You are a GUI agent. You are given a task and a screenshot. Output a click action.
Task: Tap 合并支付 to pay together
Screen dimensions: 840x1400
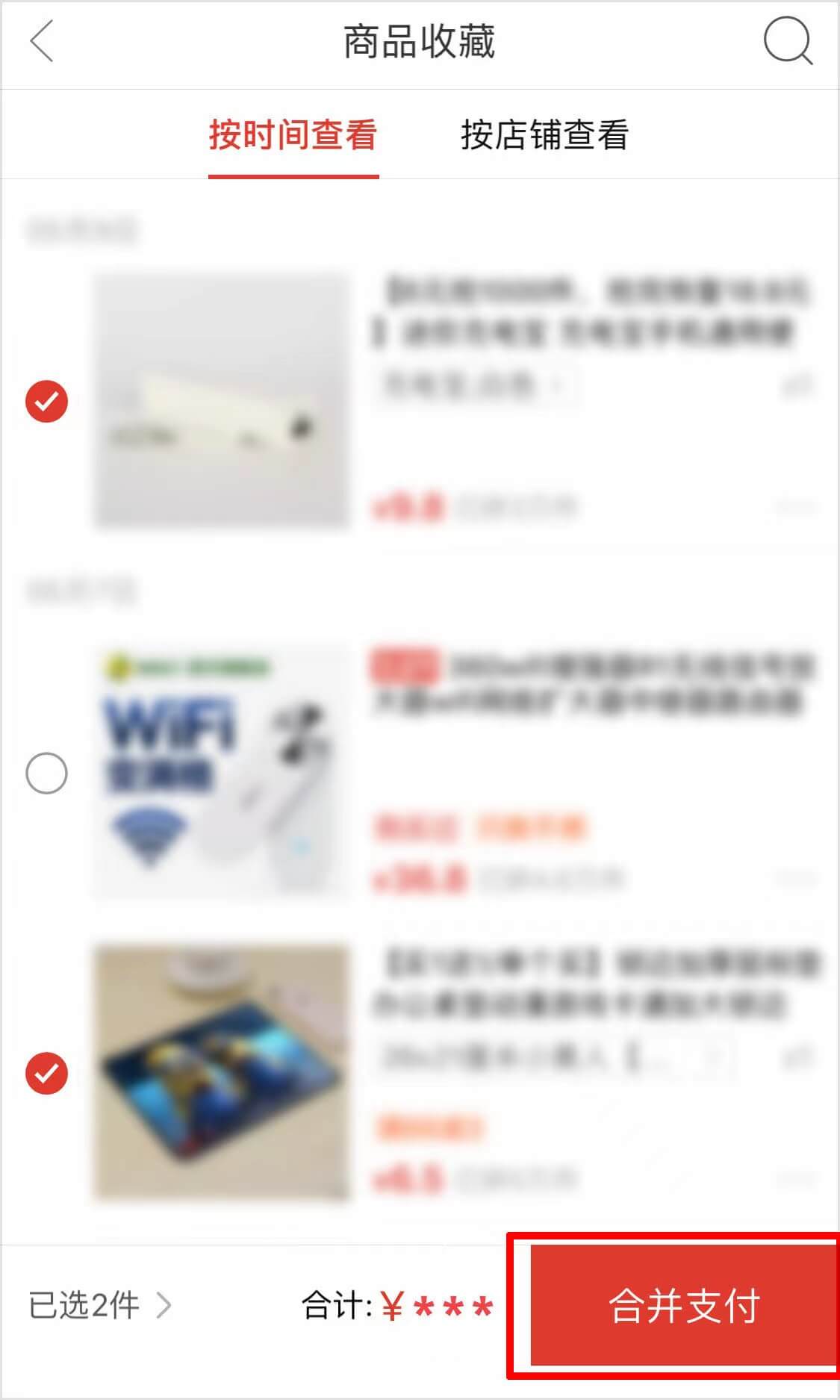[683, 1306]
